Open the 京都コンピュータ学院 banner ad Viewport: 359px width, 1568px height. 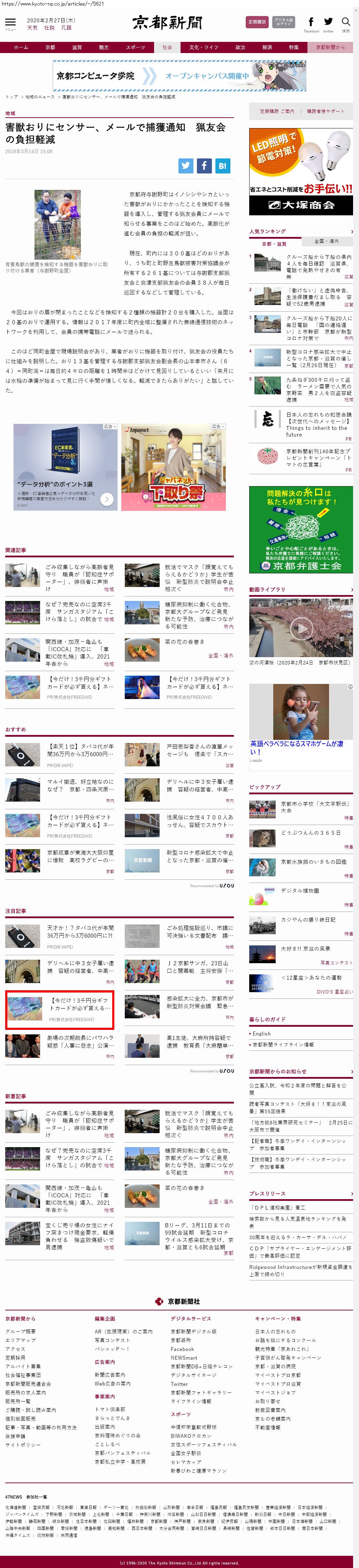pyautogui.click(x=179, y=75)
